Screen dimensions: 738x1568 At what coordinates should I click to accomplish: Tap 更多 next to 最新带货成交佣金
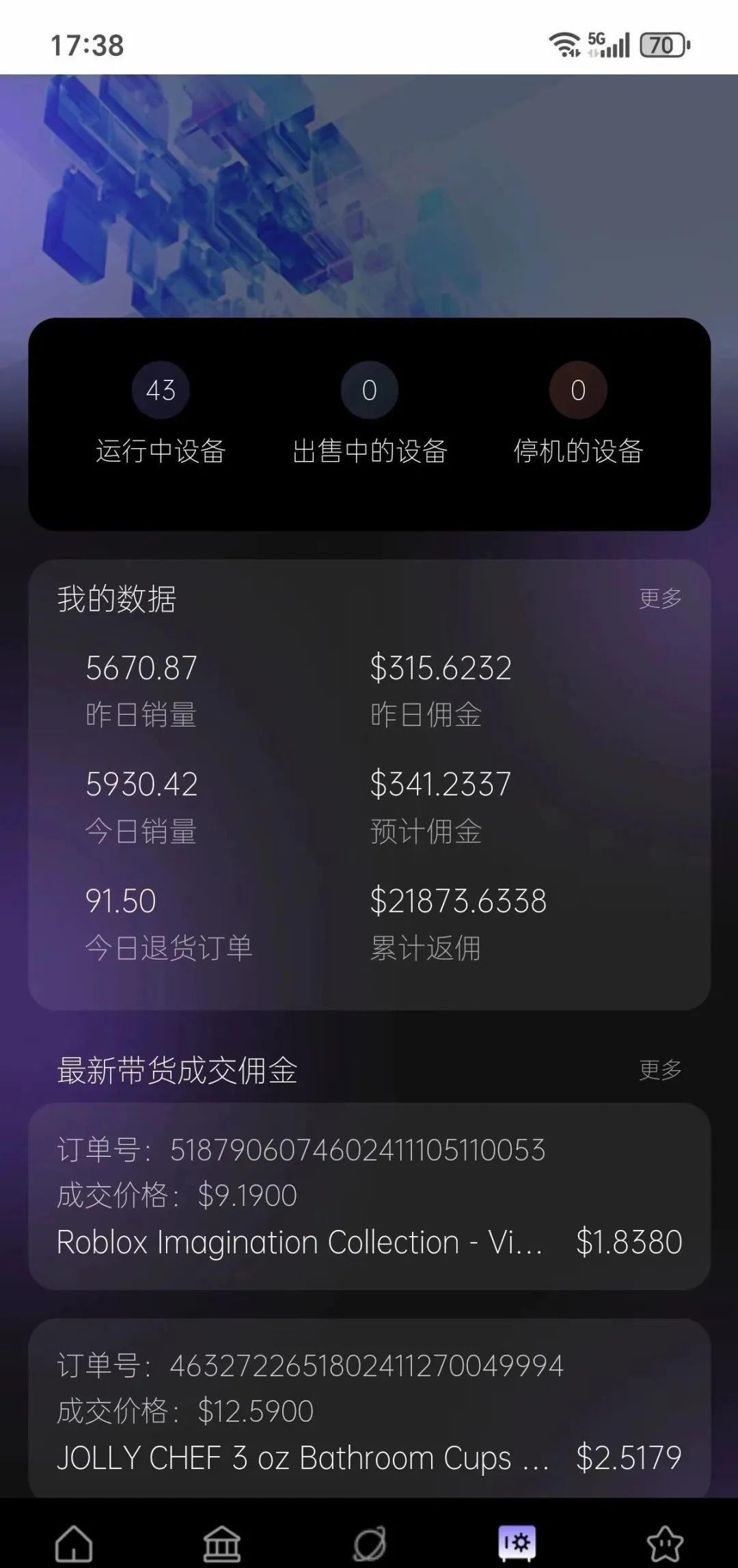click(660, 1069)
